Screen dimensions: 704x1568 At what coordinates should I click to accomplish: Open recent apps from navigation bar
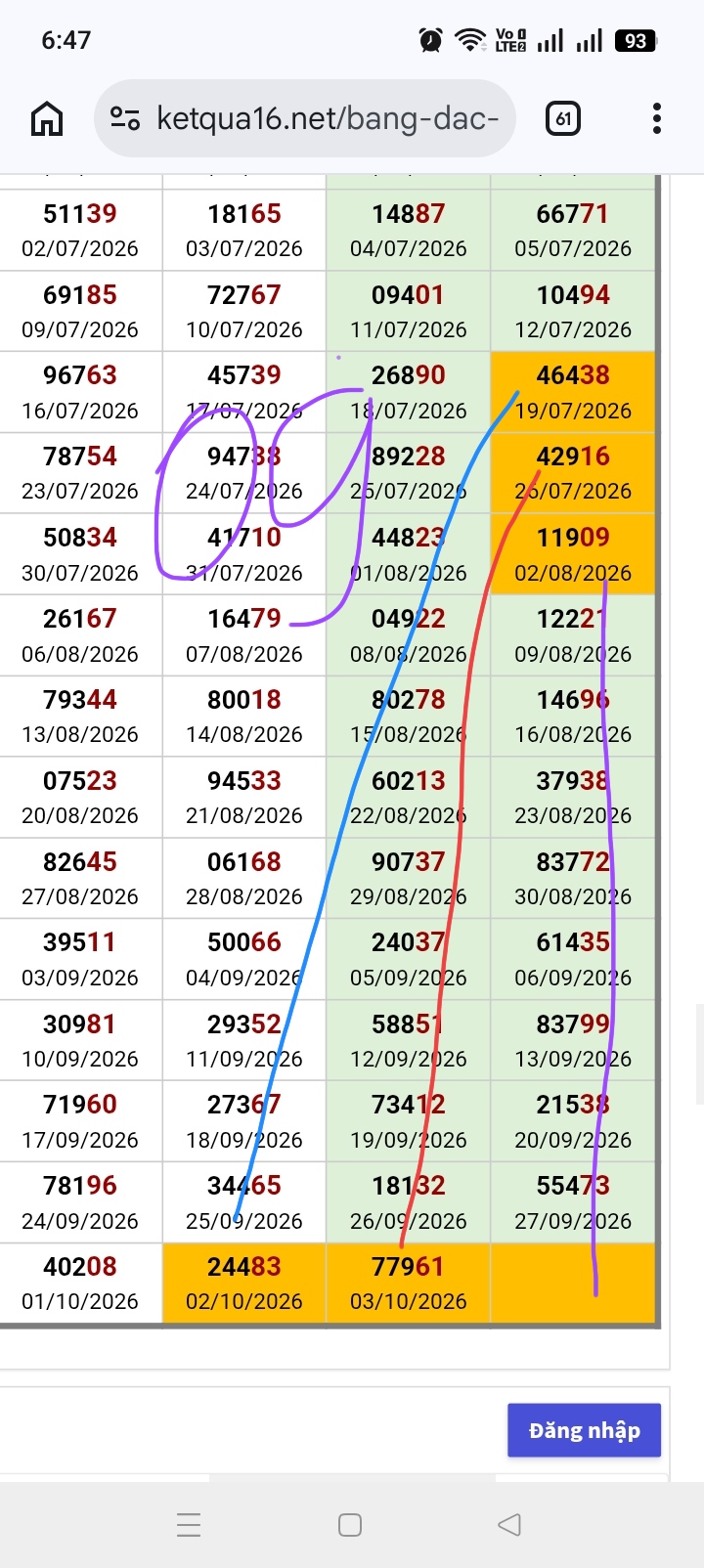pyautogui.click(x=189, y=1525)
